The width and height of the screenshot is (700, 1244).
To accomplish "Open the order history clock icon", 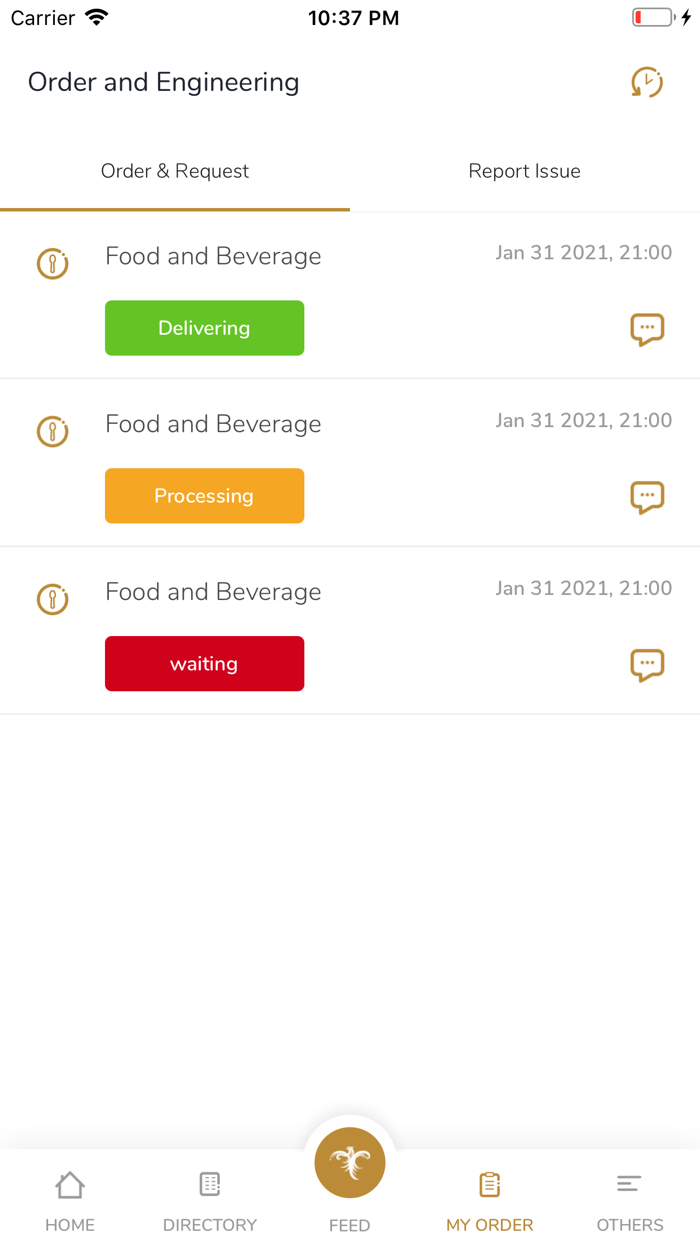I will [647, 82].
